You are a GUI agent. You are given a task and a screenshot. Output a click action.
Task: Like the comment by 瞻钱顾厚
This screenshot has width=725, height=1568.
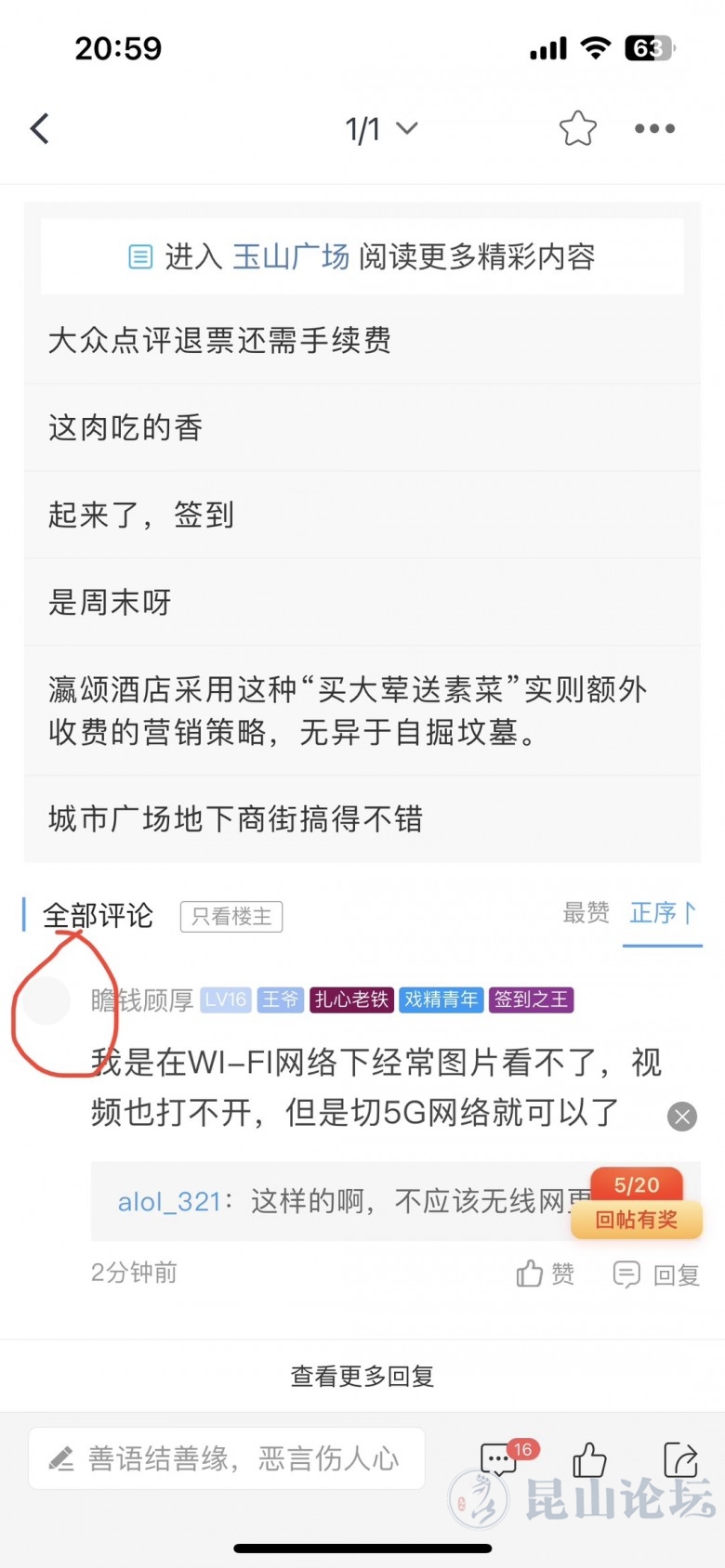[545, 1274]
